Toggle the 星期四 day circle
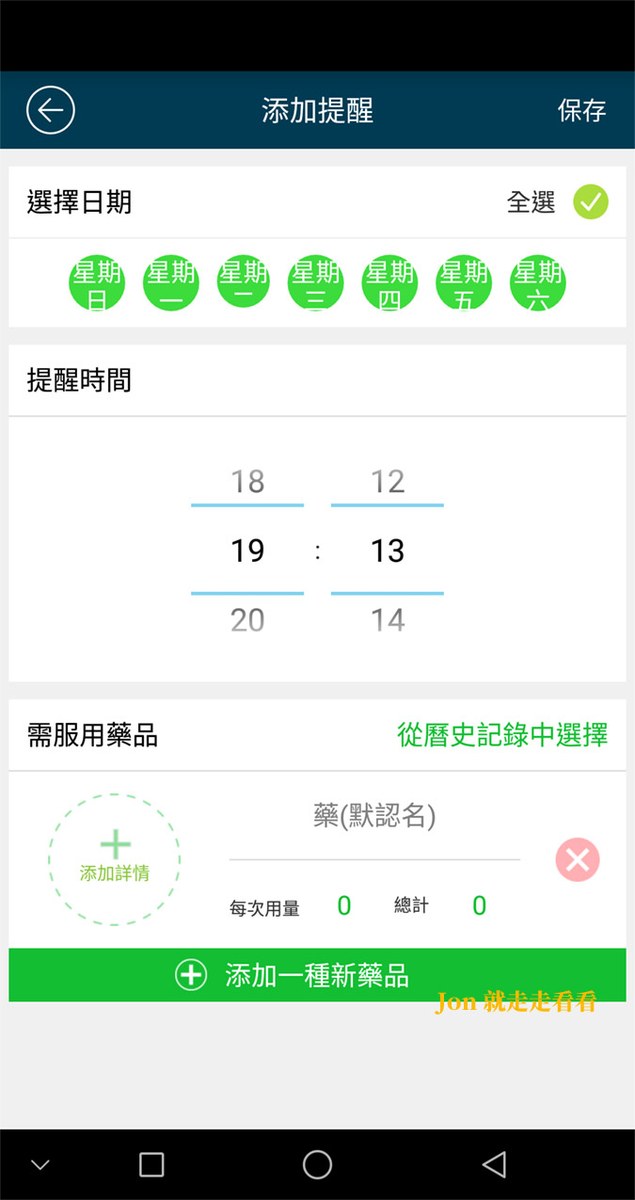This screenshot has width=635, height=1200. pyautogui.click(x=390, y=282)
